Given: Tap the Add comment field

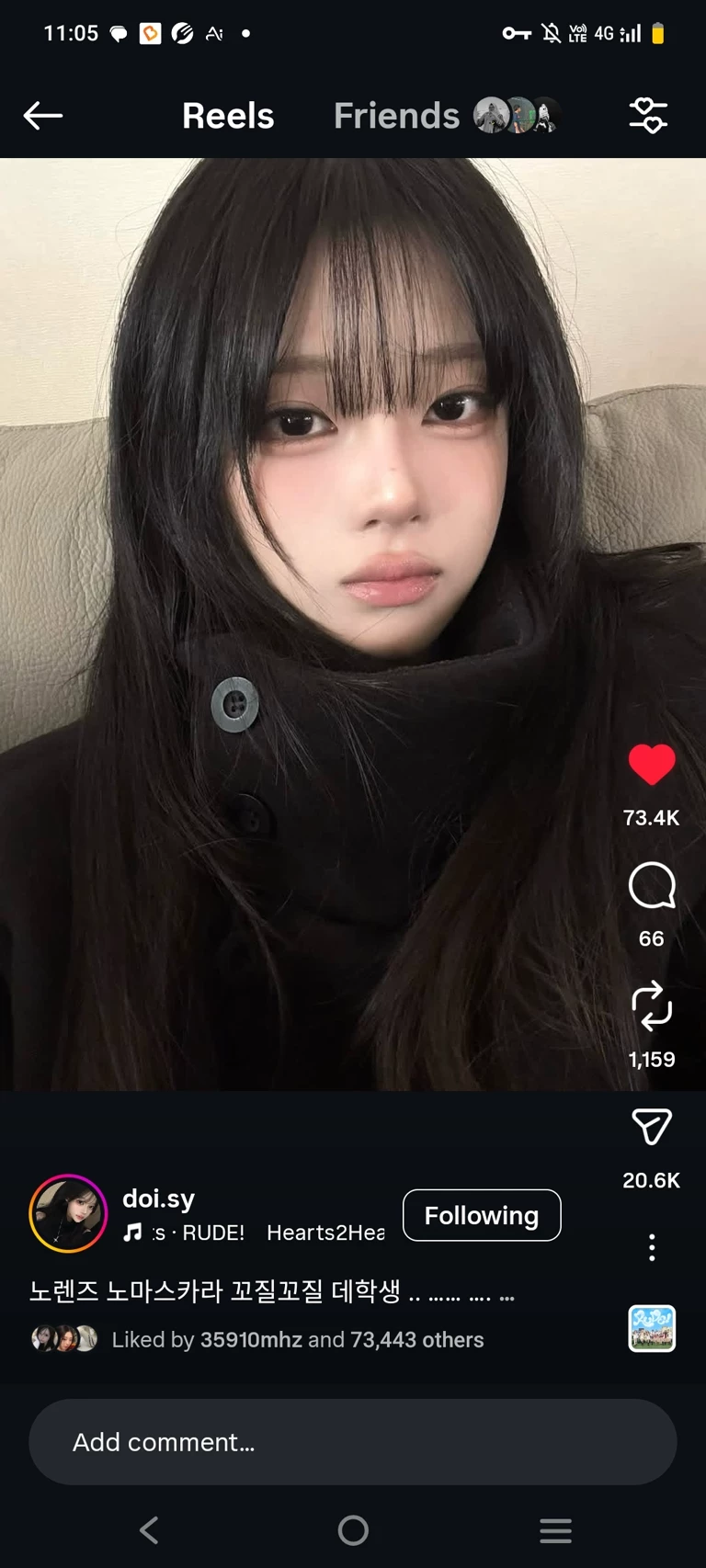Looking at the screenshot, I should [x=353, y=1442].
